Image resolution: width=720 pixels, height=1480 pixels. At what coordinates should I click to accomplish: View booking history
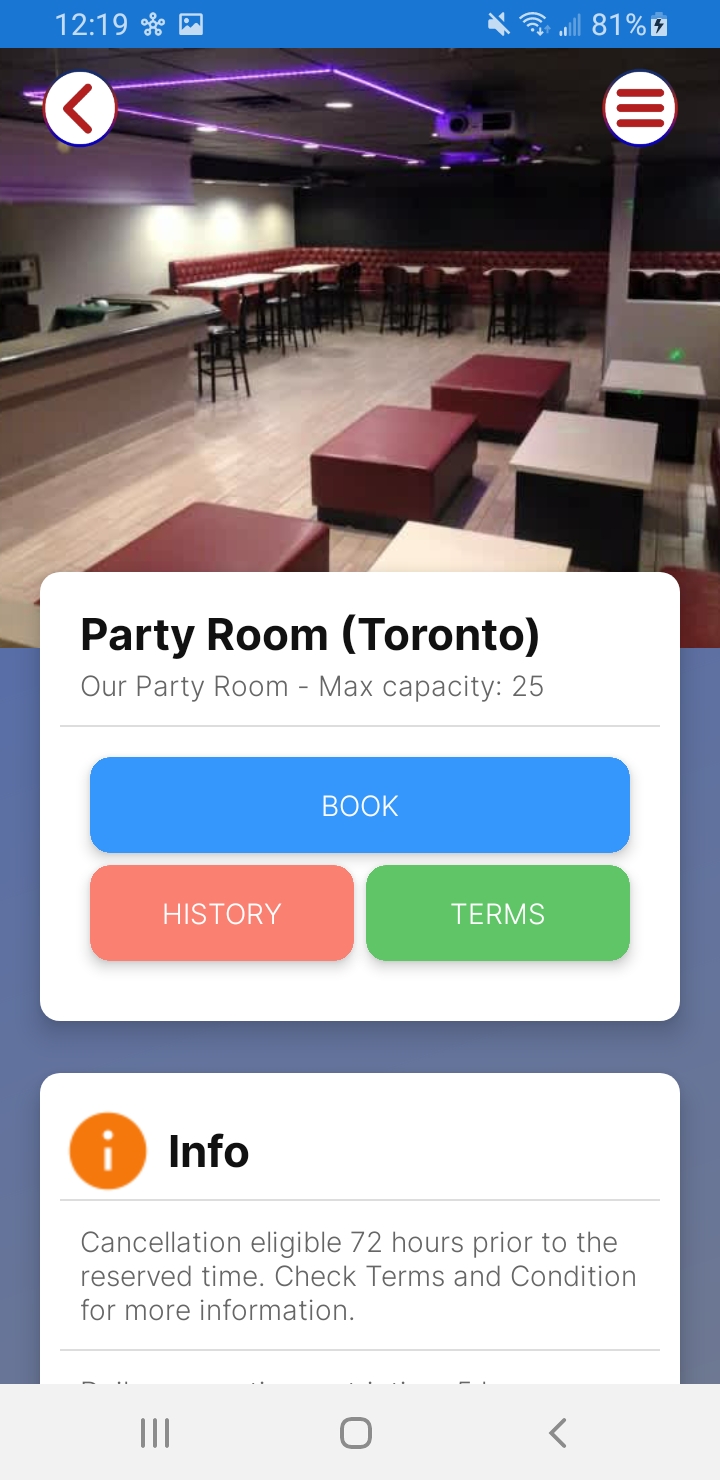point(222,913)
